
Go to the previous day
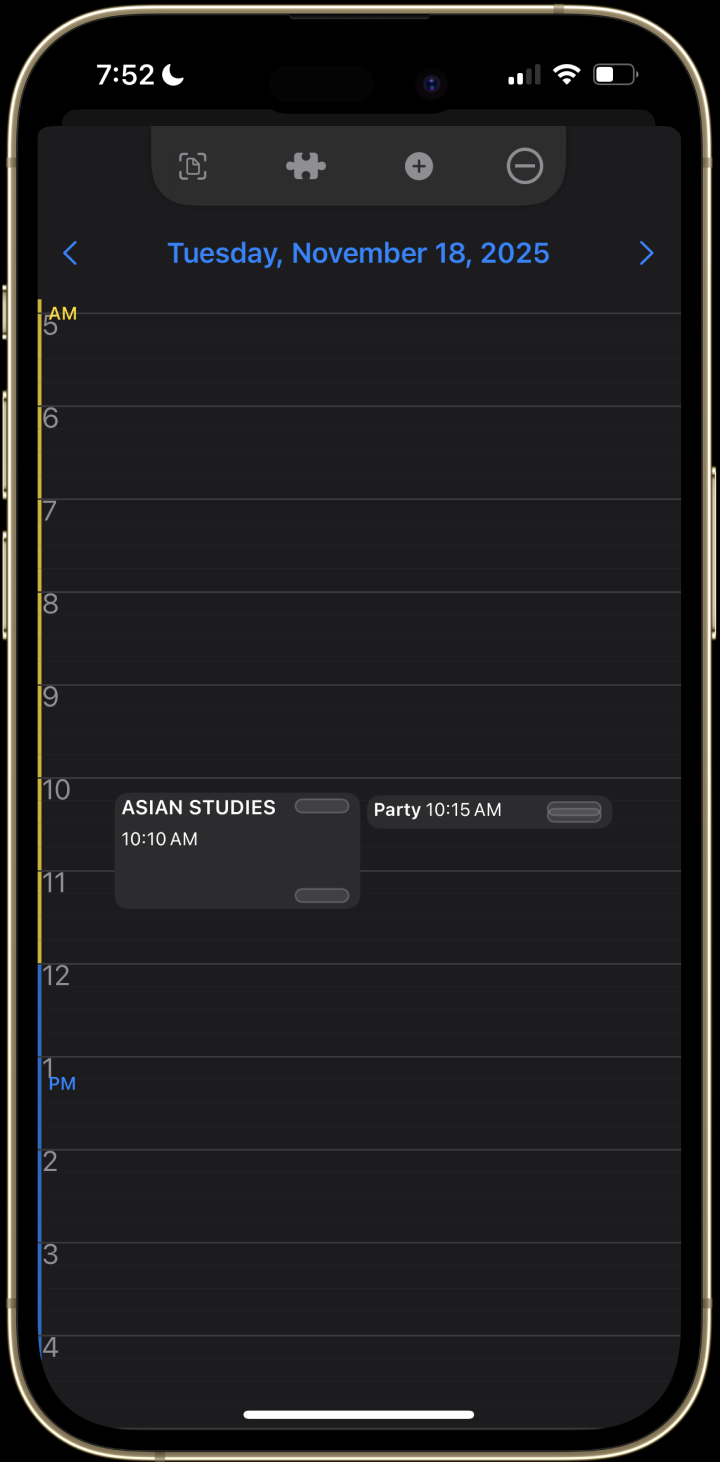click(x=70, y=253)
